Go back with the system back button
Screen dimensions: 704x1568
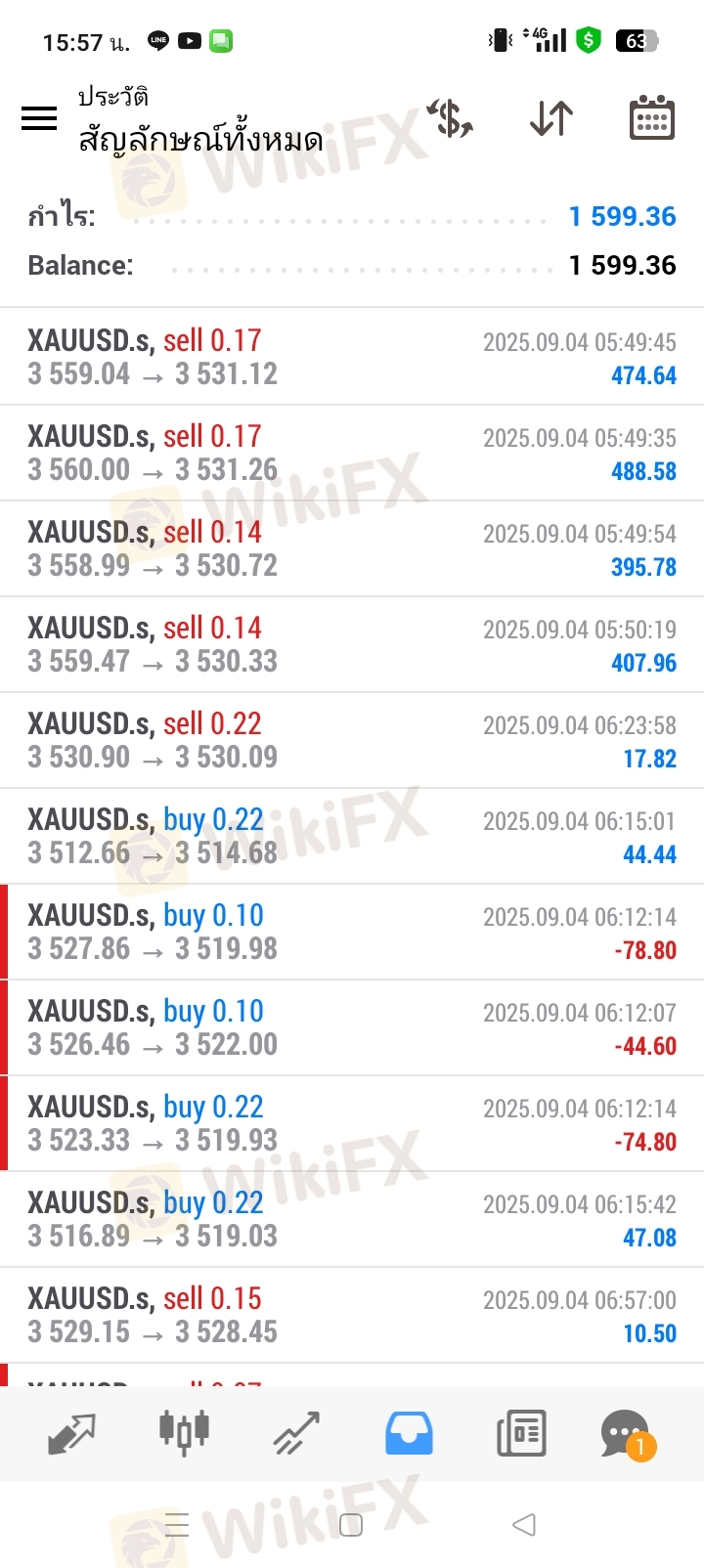pos(524,1524)
